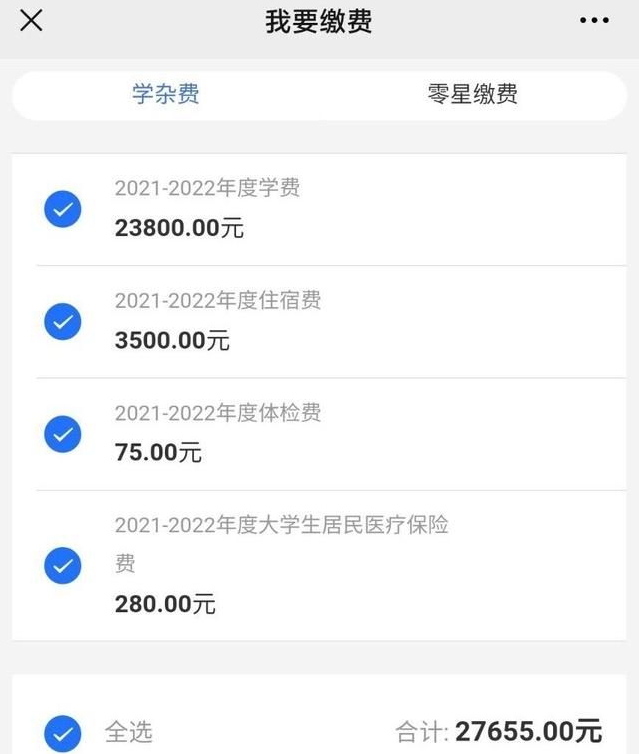Open the three-dot overflow menu
This screenshot has height=754, width=639.
tap(593, 21)
